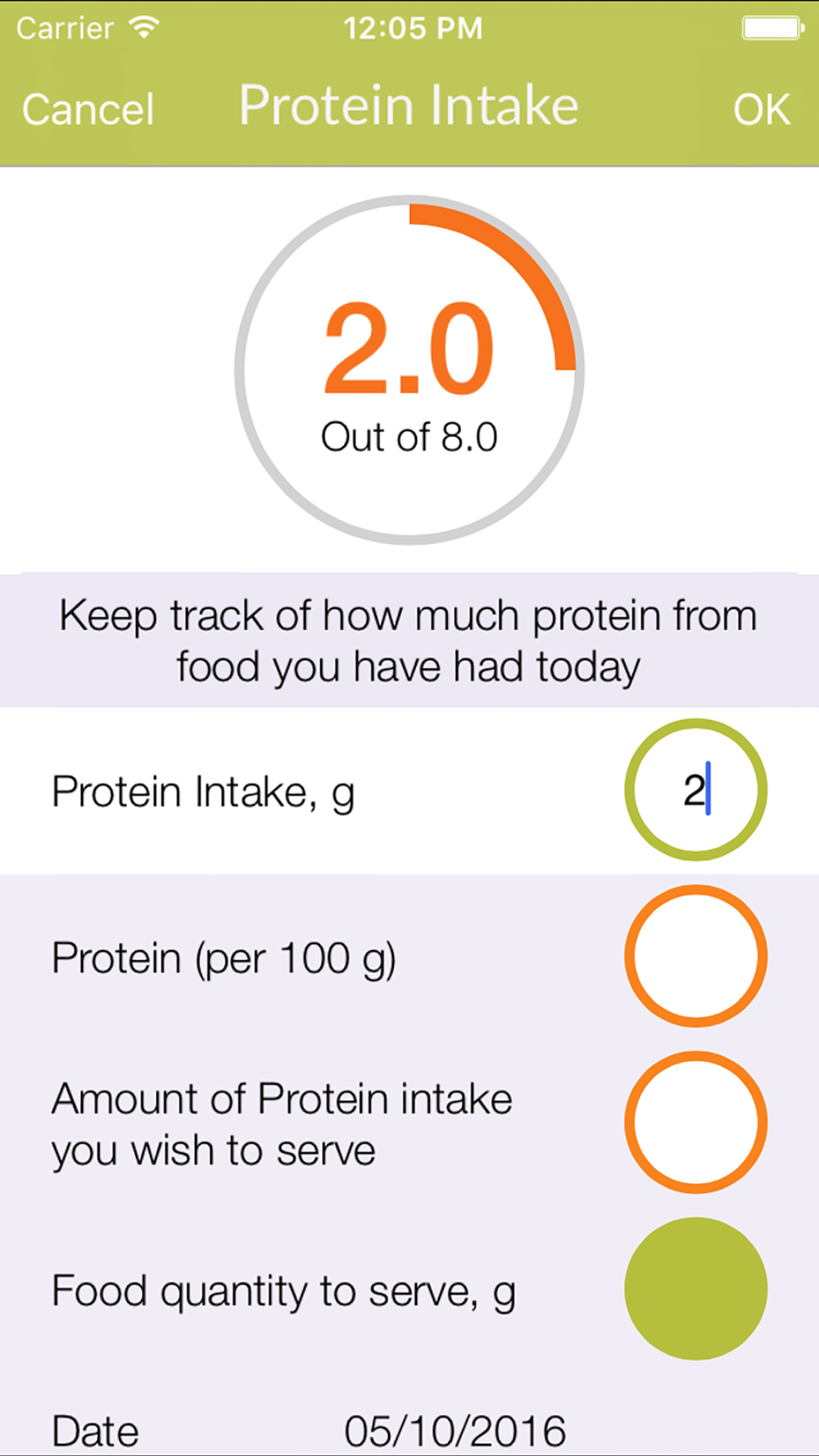Change the date 05/10/2016
Image resolution: width=819 pixels, height=1456 pixels.
(x=455, y=1430)
